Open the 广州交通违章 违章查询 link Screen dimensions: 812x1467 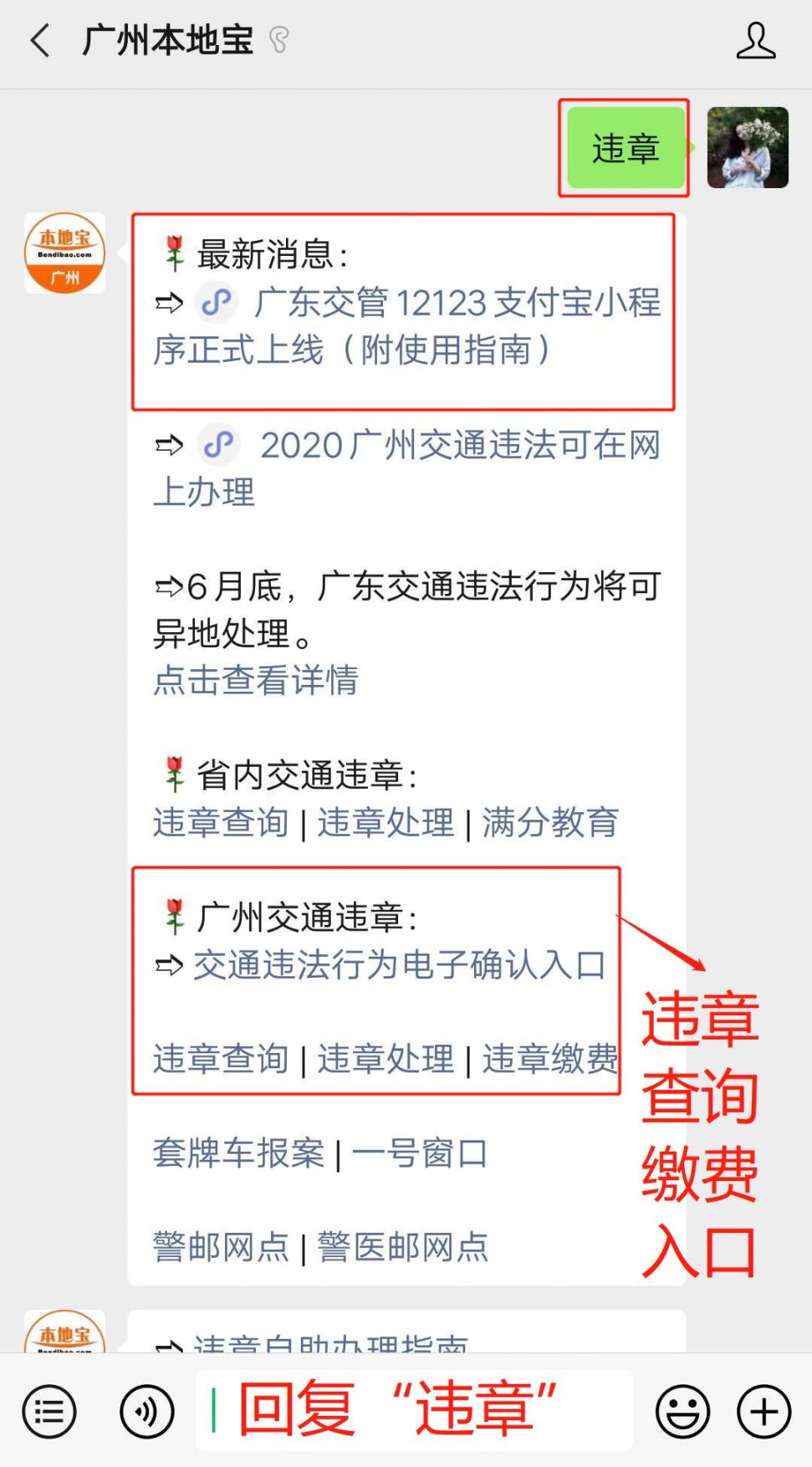pos(221,1059)
